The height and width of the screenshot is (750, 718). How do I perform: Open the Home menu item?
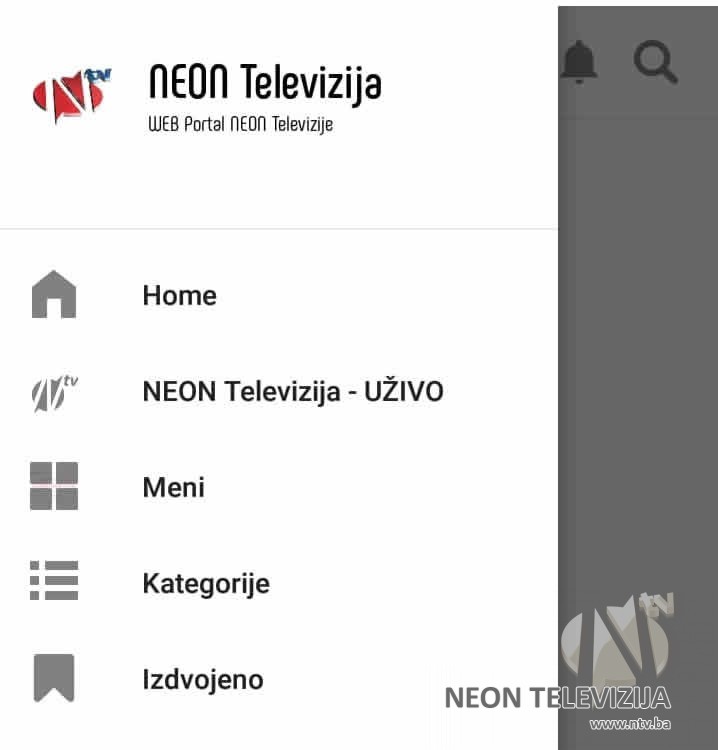click(x=180, y=295)
